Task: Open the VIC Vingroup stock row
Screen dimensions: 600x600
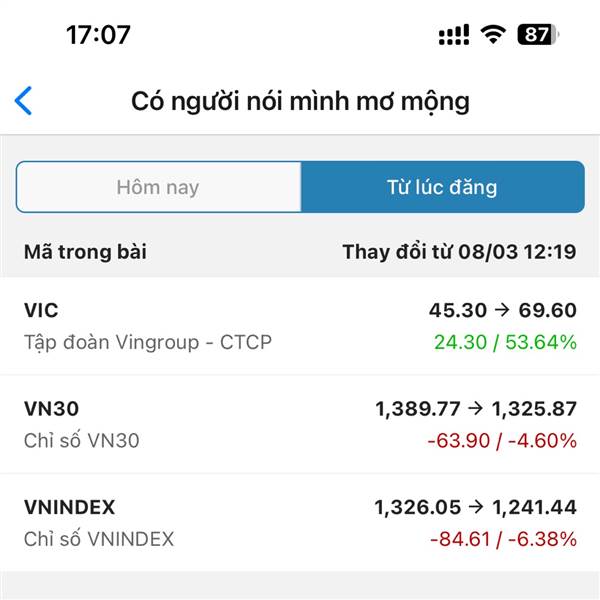Action: pos(300,326)
